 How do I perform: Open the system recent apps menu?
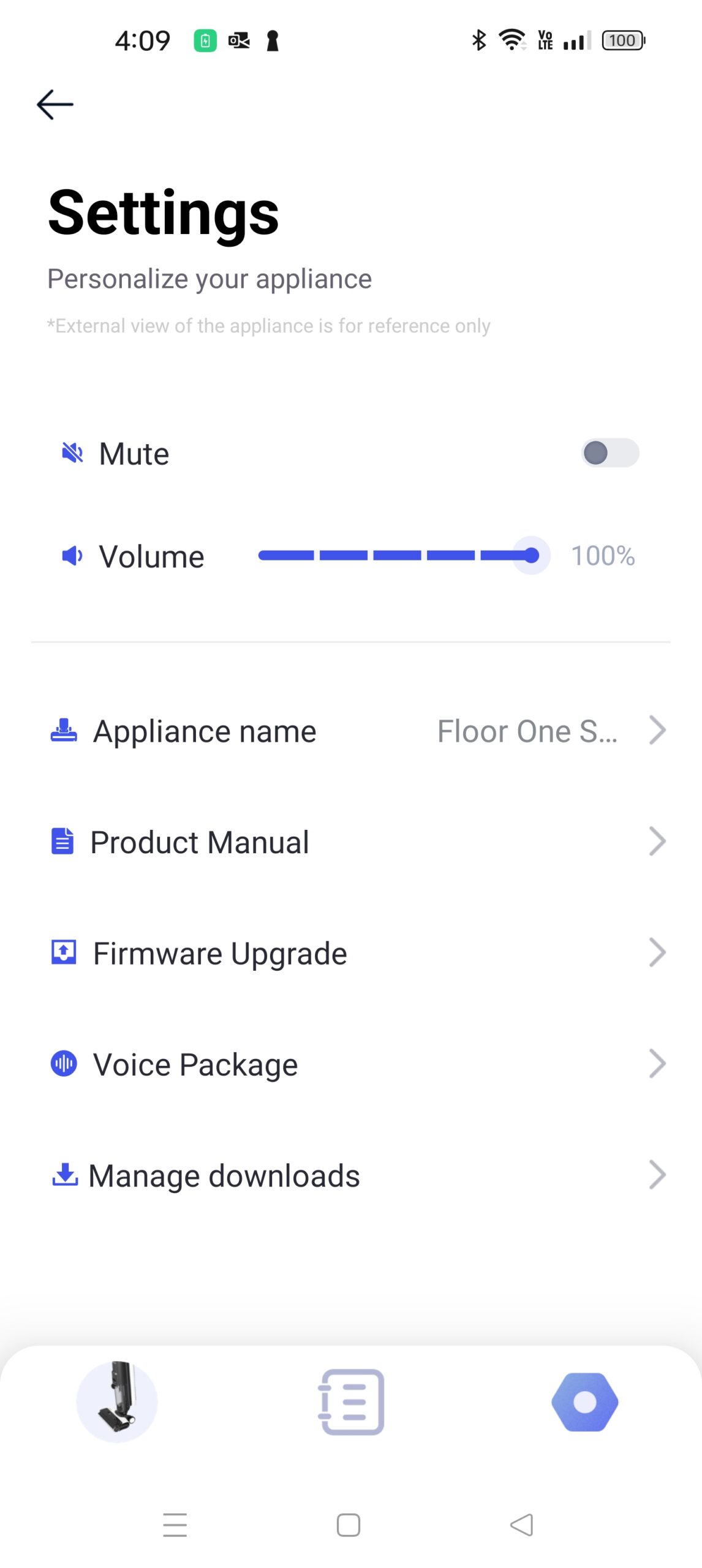[175, 1525]
